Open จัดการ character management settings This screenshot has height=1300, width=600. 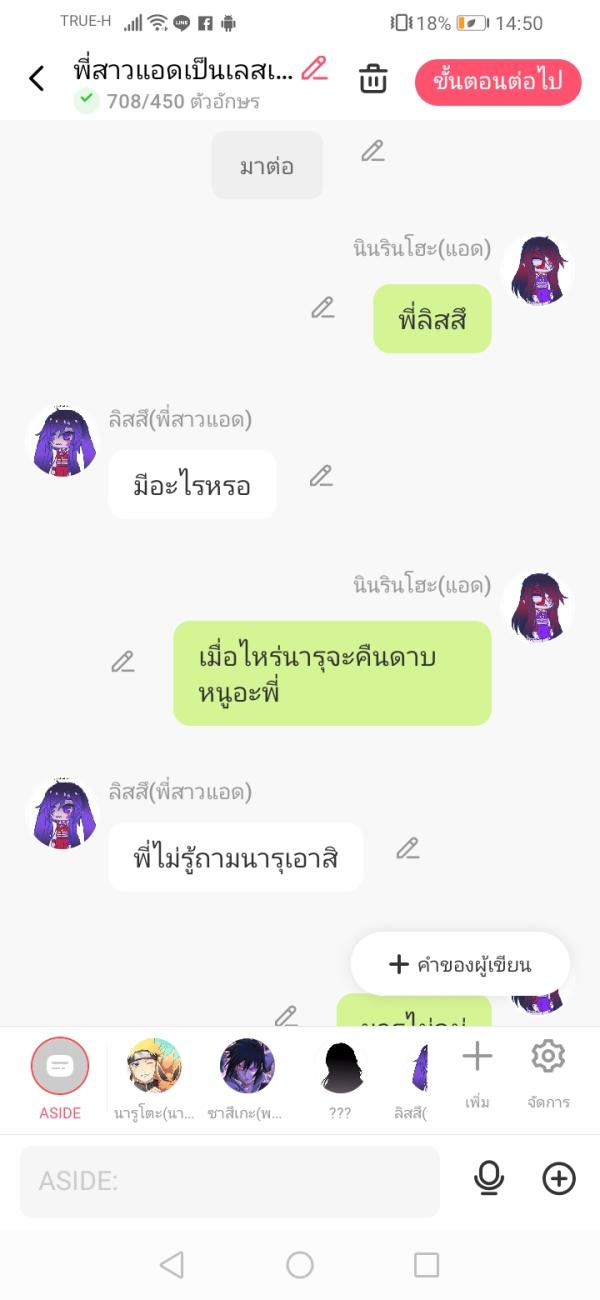click(548, 1068)
